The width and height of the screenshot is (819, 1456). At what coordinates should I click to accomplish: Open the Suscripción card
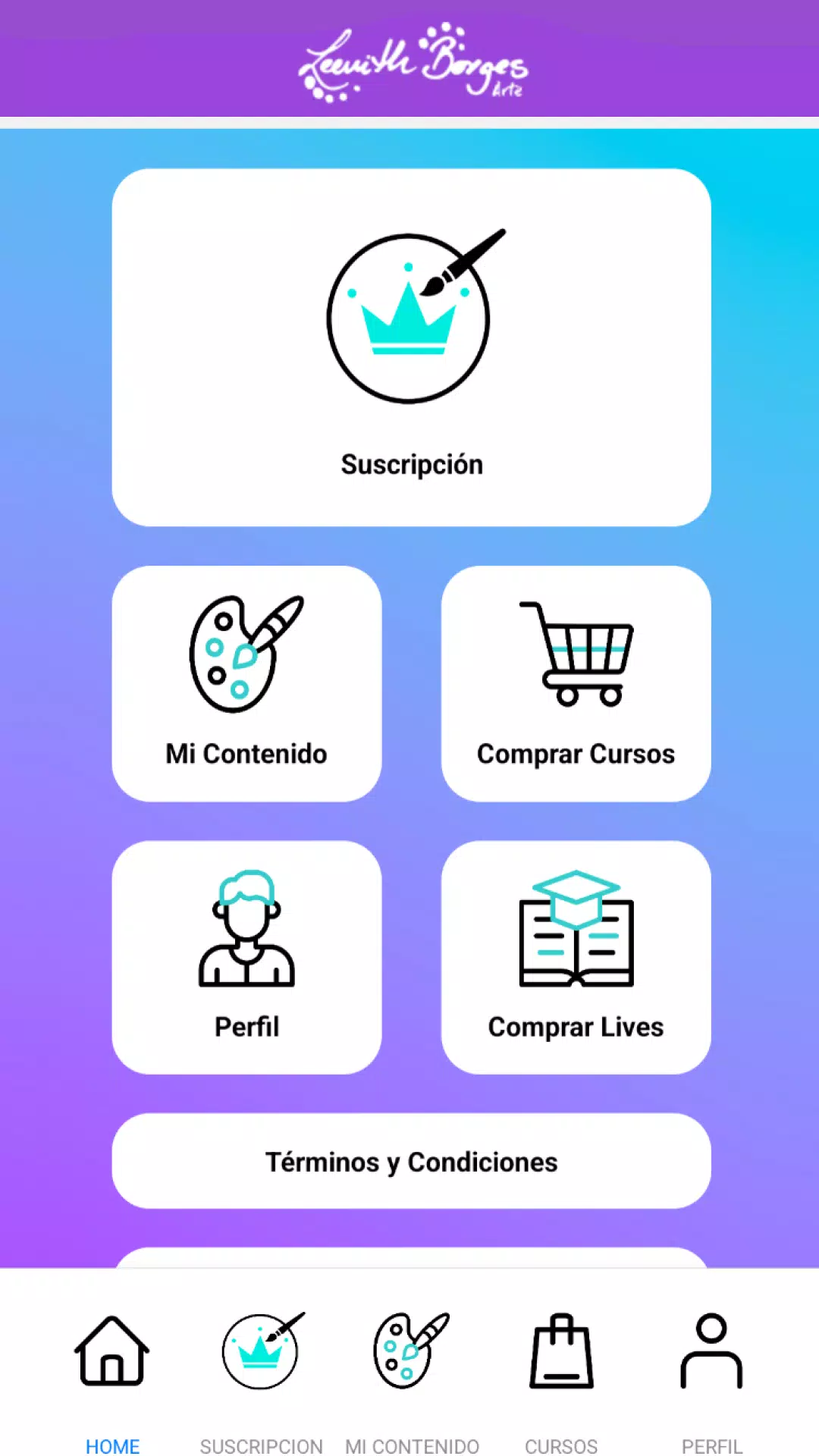411,347
